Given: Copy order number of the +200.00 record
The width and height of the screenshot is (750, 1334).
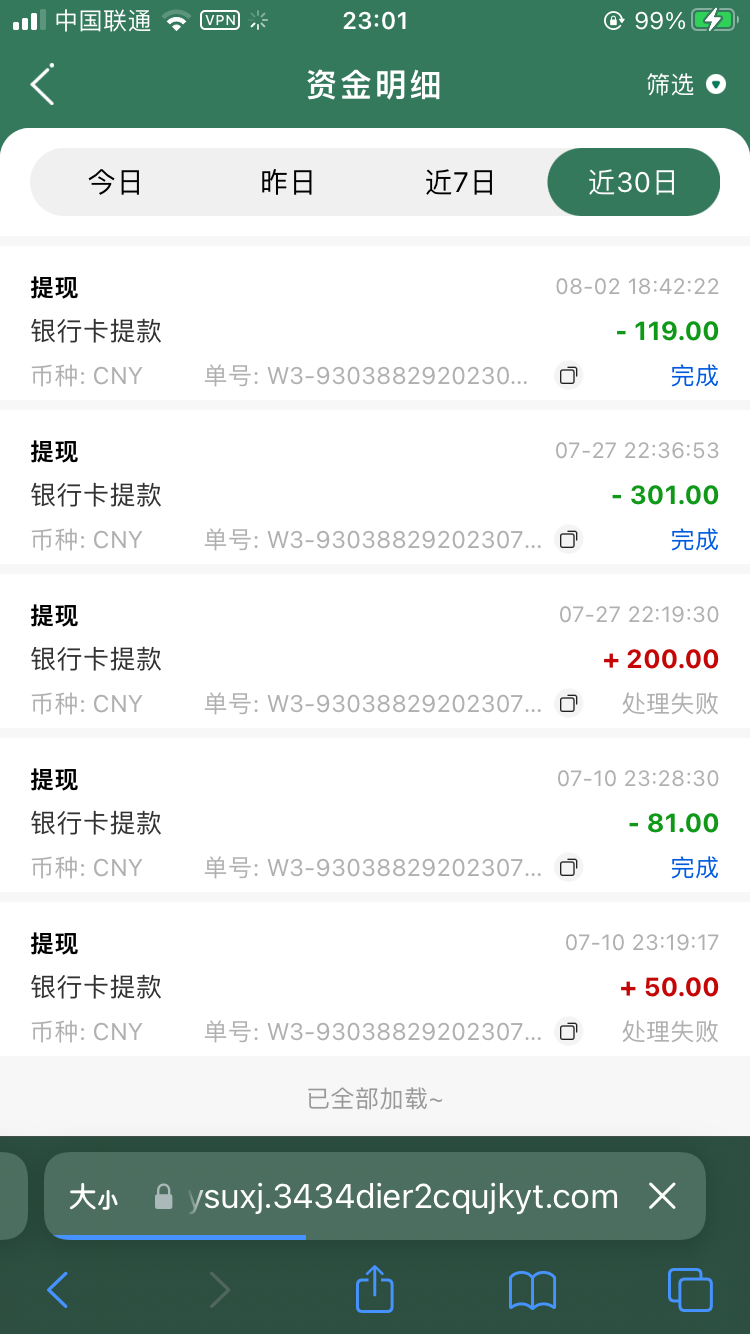Looking at the screenshot, I should click(568, 704).
